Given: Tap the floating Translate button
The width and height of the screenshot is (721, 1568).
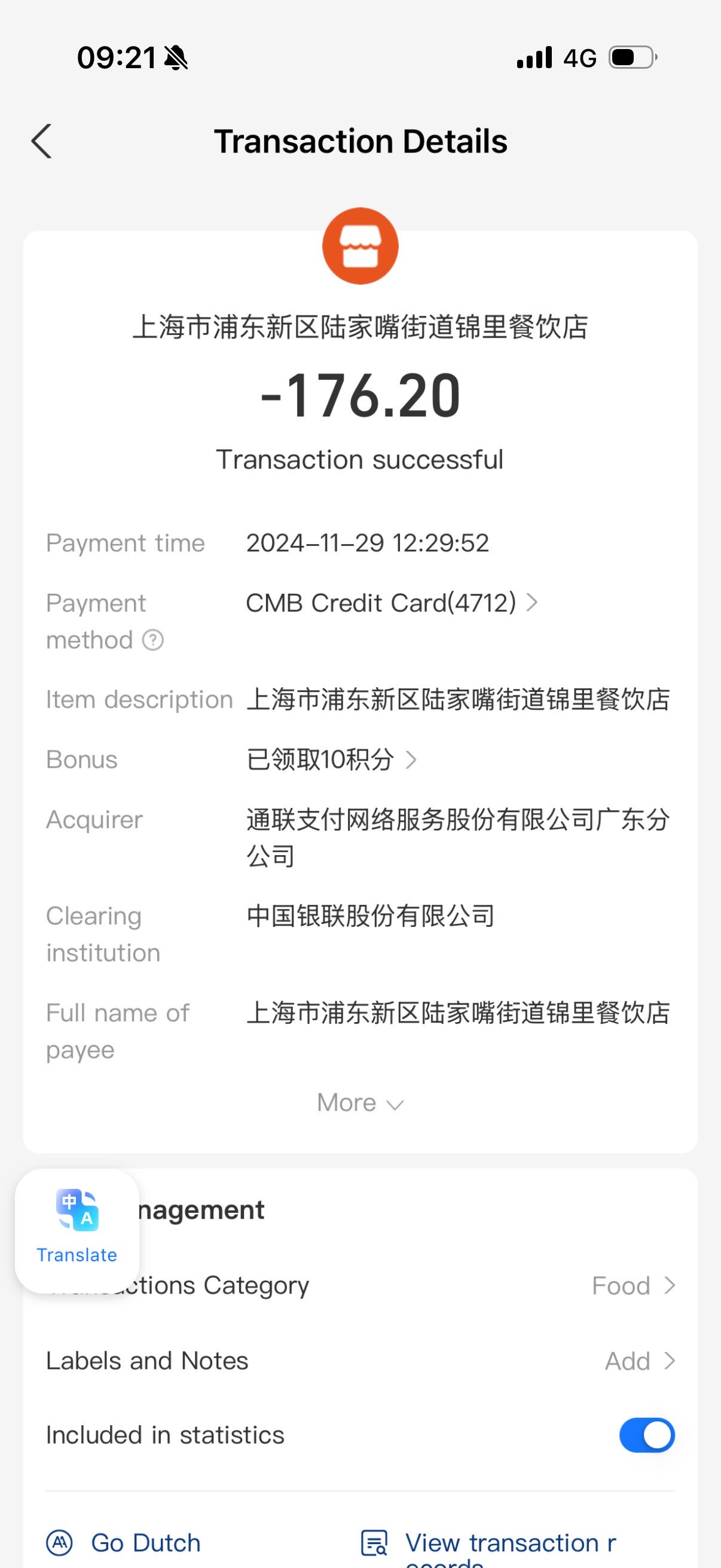Looking at the screenshot, I should coord(77,1231).
